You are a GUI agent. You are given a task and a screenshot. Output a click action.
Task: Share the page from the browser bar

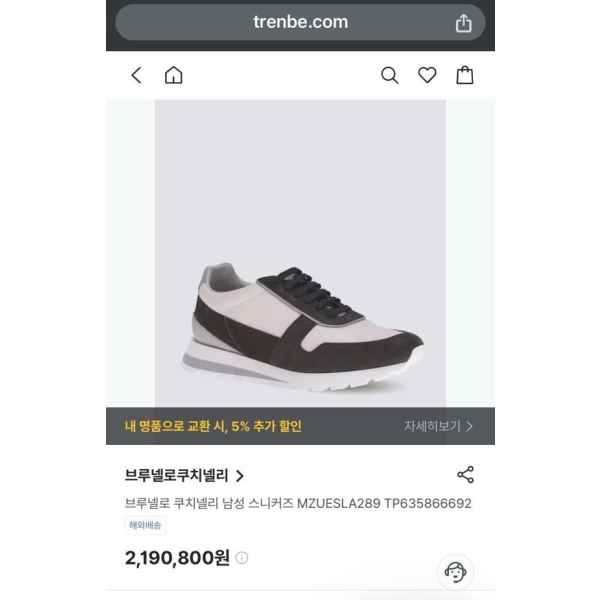click(x=463, y=23)
